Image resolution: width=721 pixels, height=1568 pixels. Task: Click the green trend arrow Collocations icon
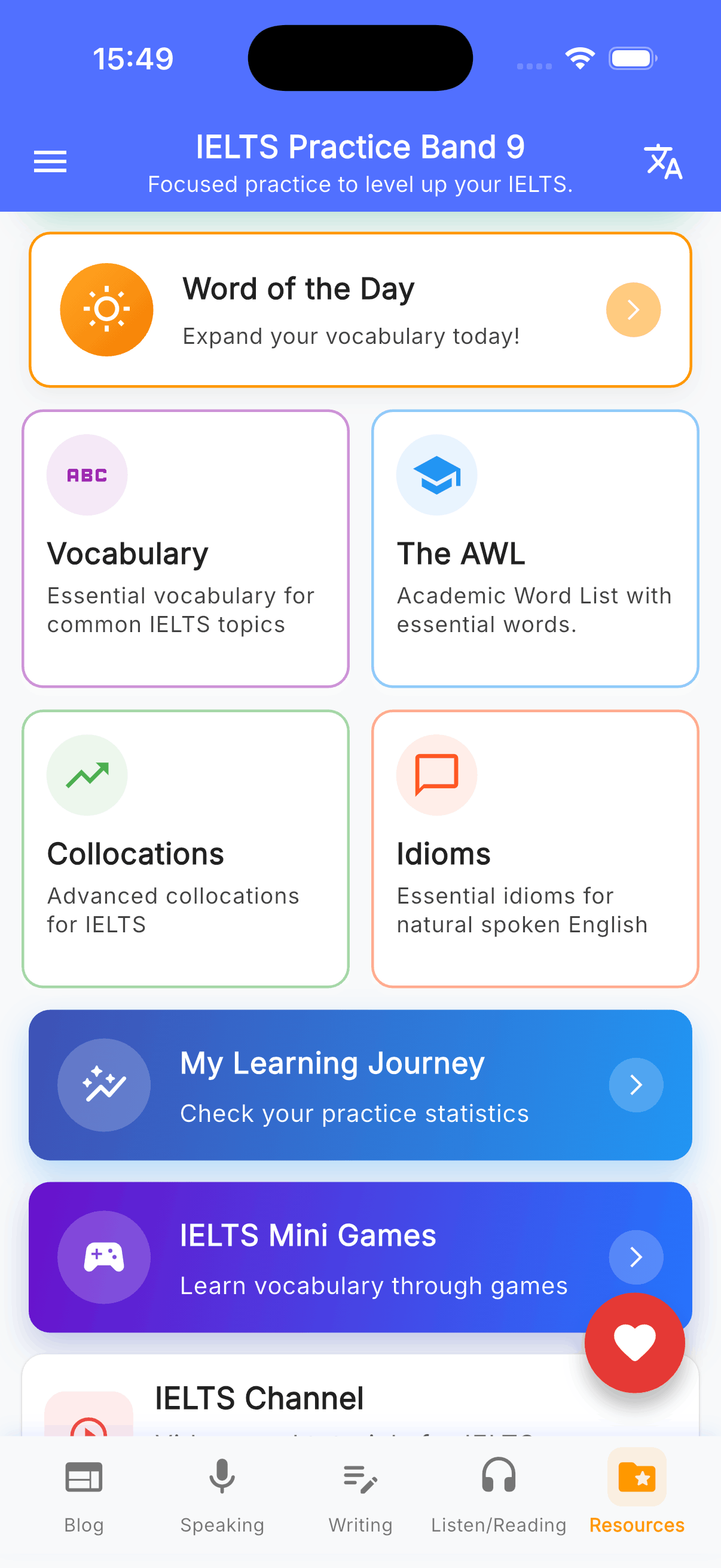coord(87,774)
